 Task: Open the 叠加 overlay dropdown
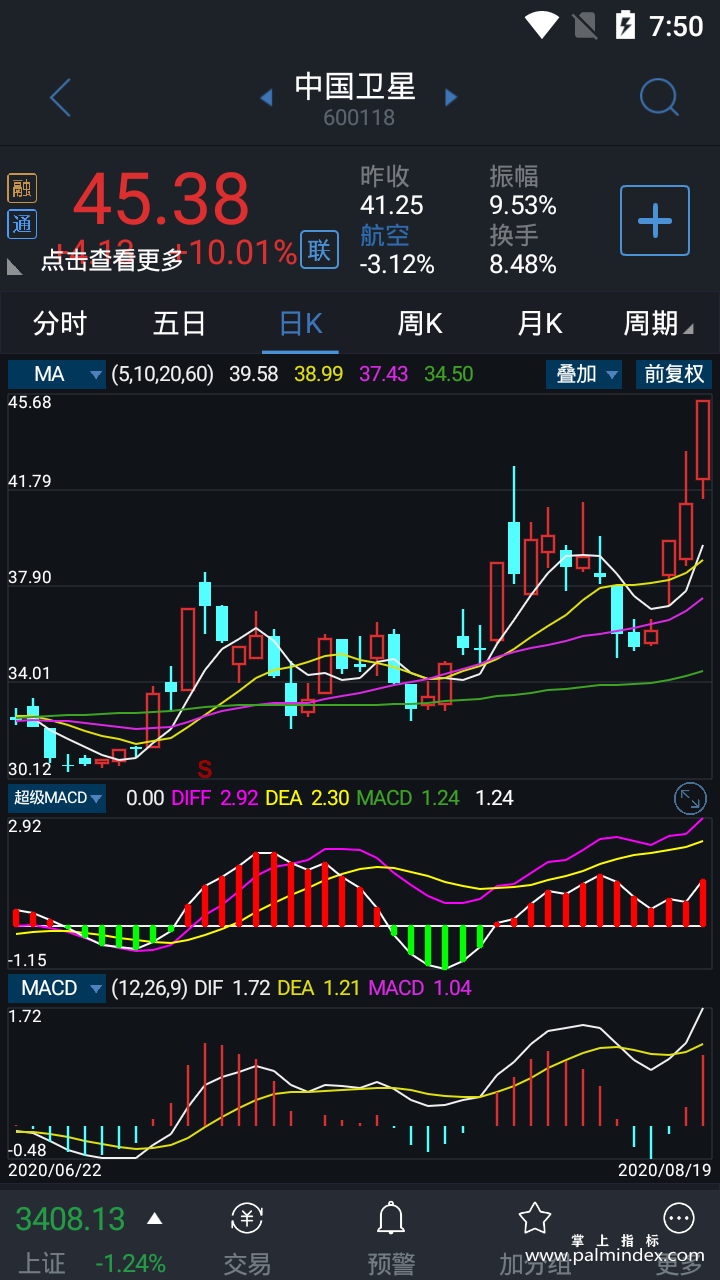click(x=584, y=374)
